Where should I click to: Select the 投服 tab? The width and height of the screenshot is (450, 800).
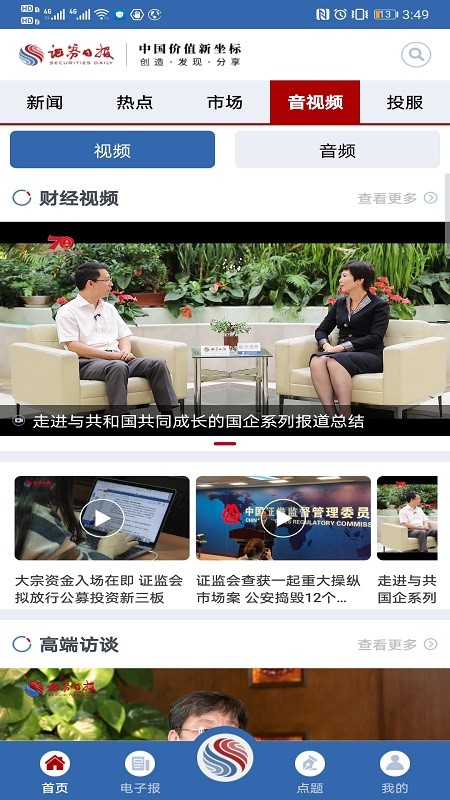click(405, 102)
